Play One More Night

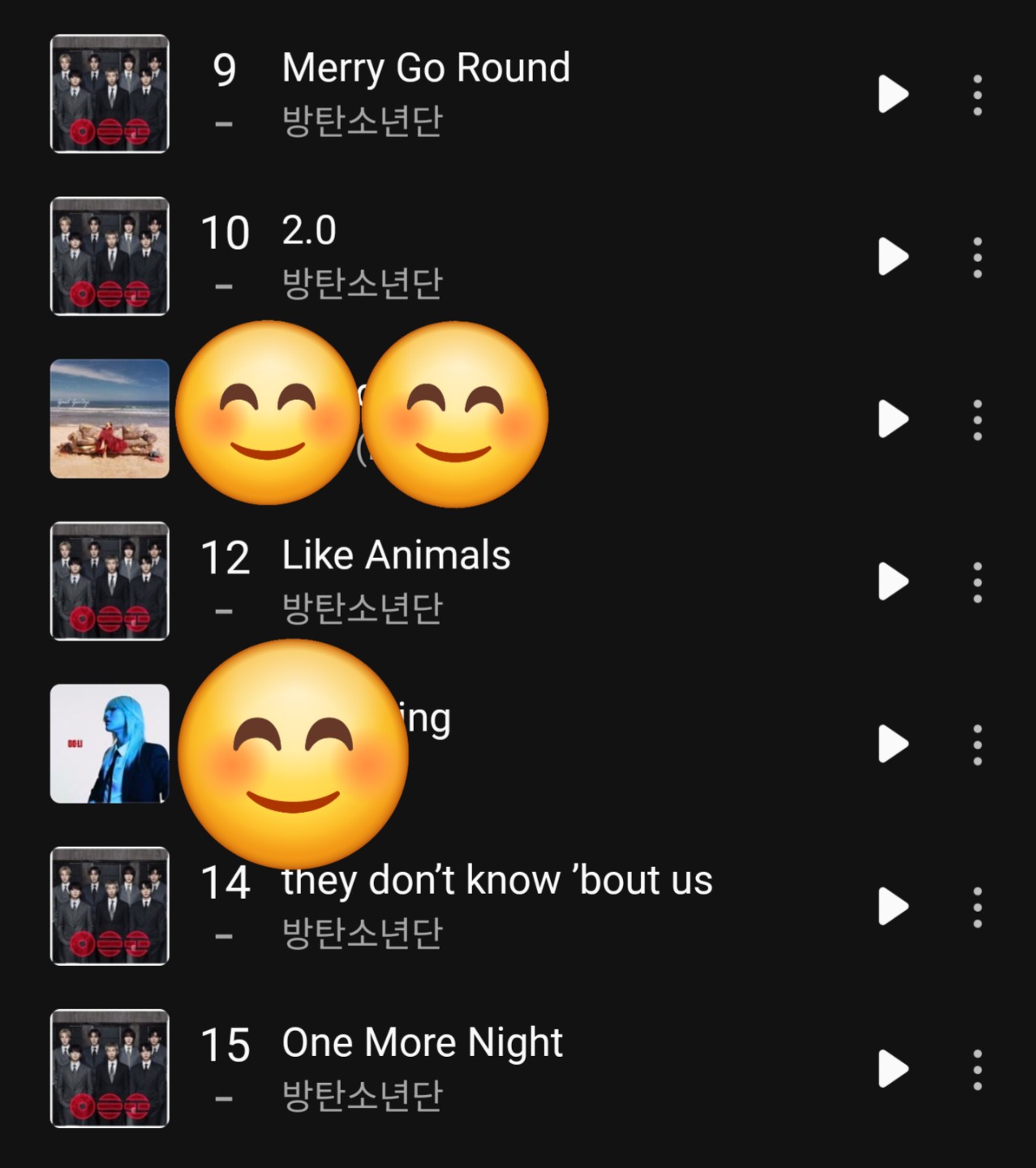892,1068
